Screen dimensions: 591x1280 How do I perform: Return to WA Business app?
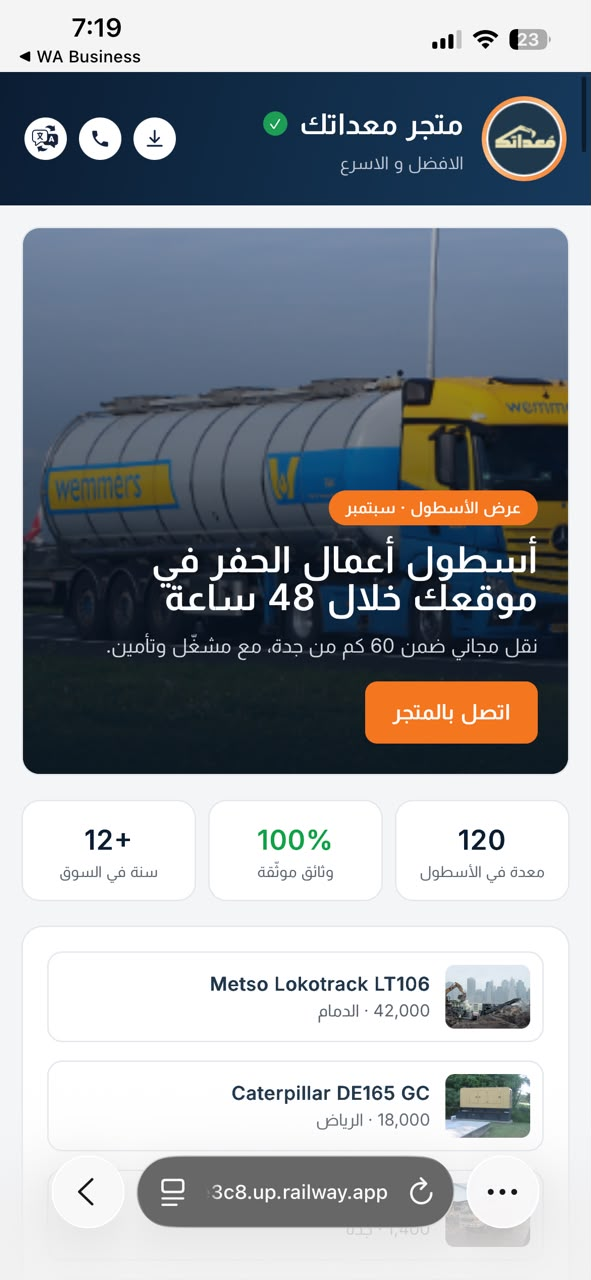click(80, 57)
